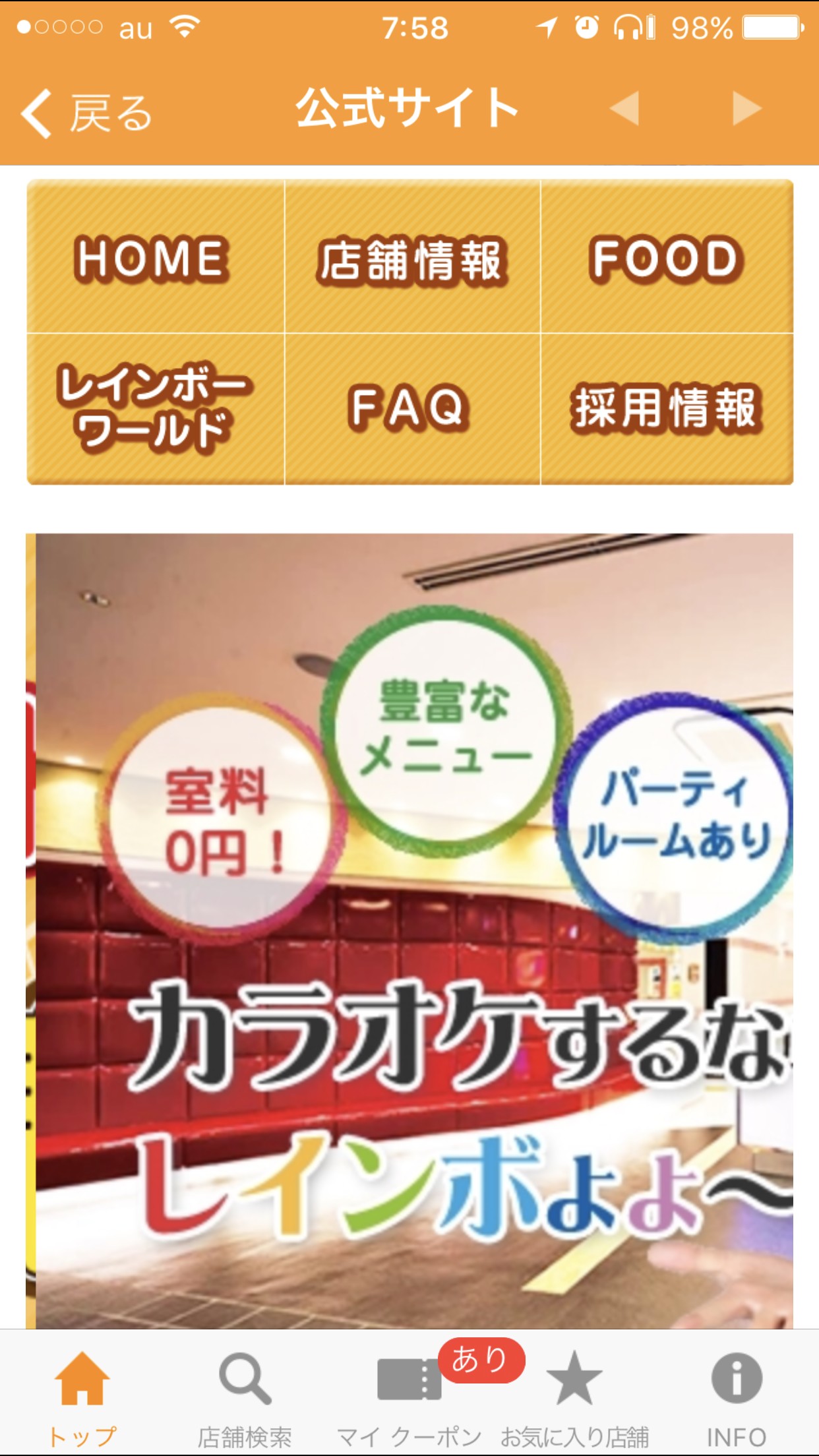Image resolution: width=819 pixels, height=1456 pixels.
Task: Open 採用情報 recruitment info
Action: tap(666, 409)
